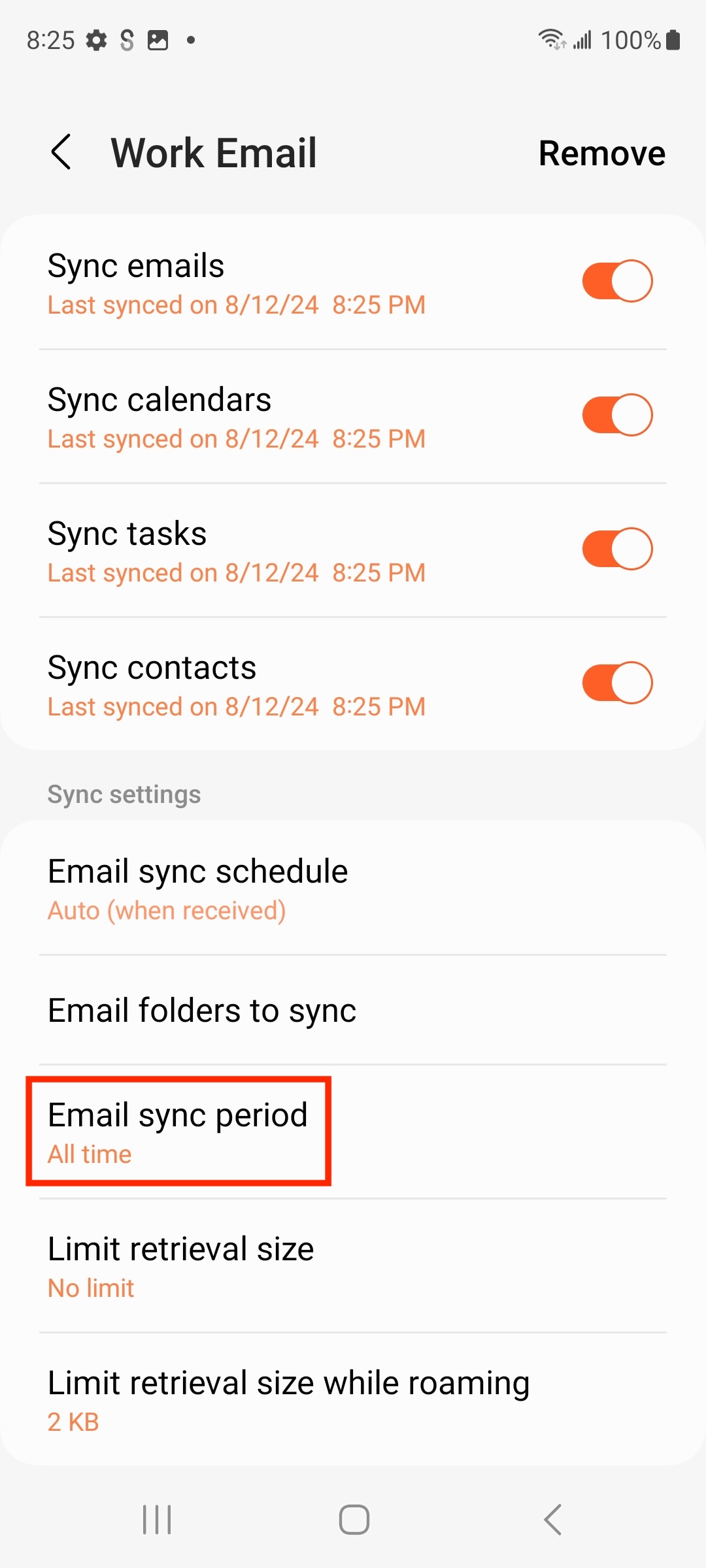Toggle Sync tasks off
Screen dimensions: 706x1568
coord(617,549)
